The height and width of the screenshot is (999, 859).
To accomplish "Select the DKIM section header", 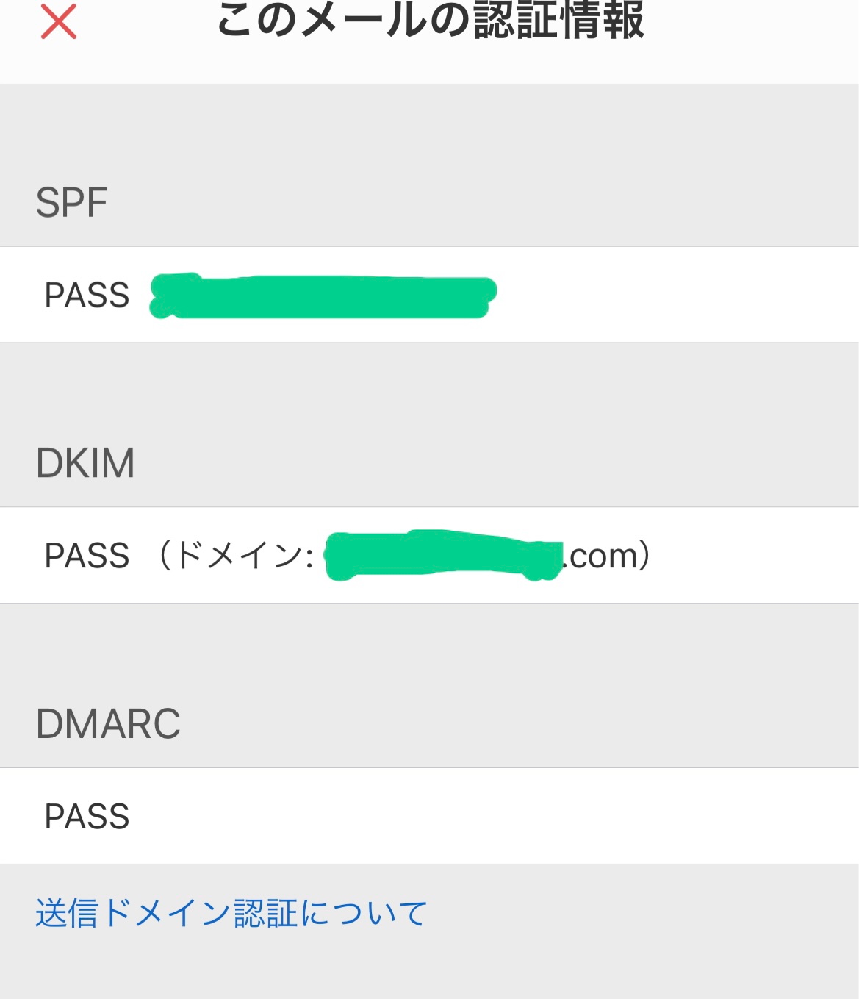I will (85, 463).
